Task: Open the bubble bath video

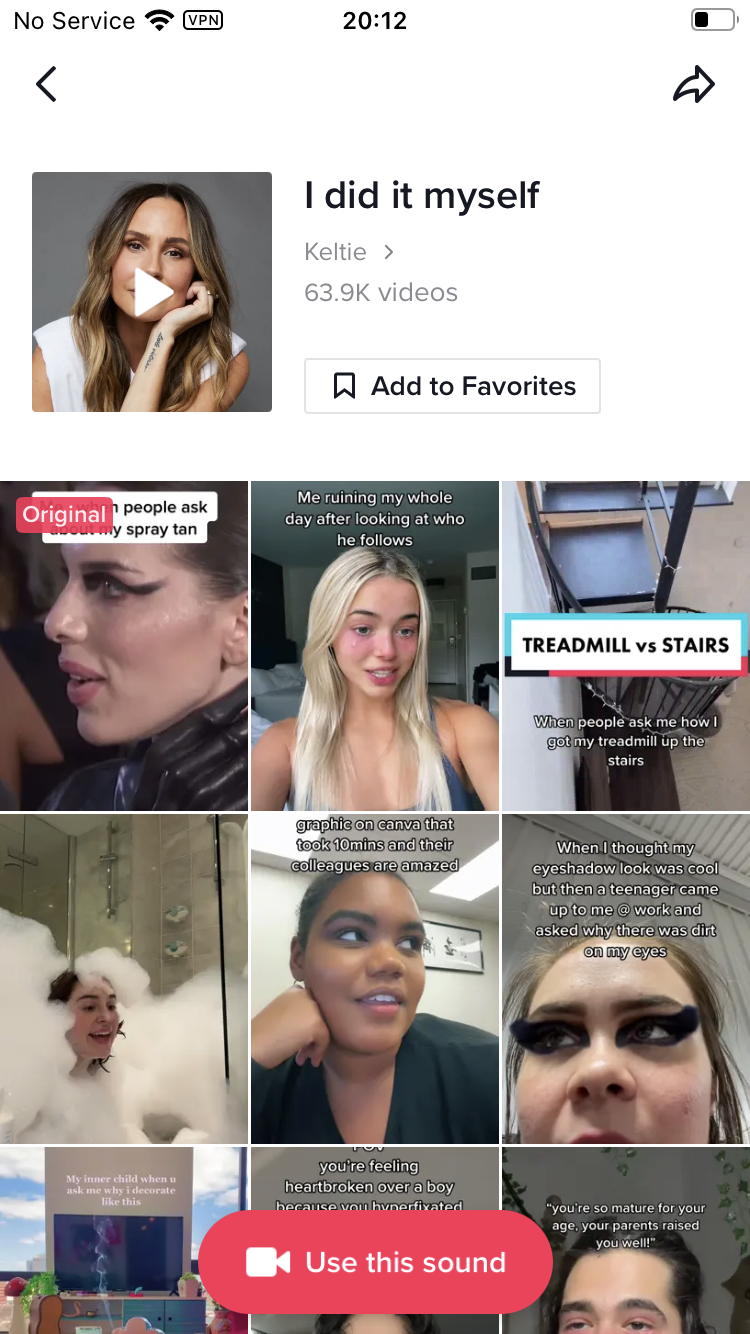Action: (124, 980)
